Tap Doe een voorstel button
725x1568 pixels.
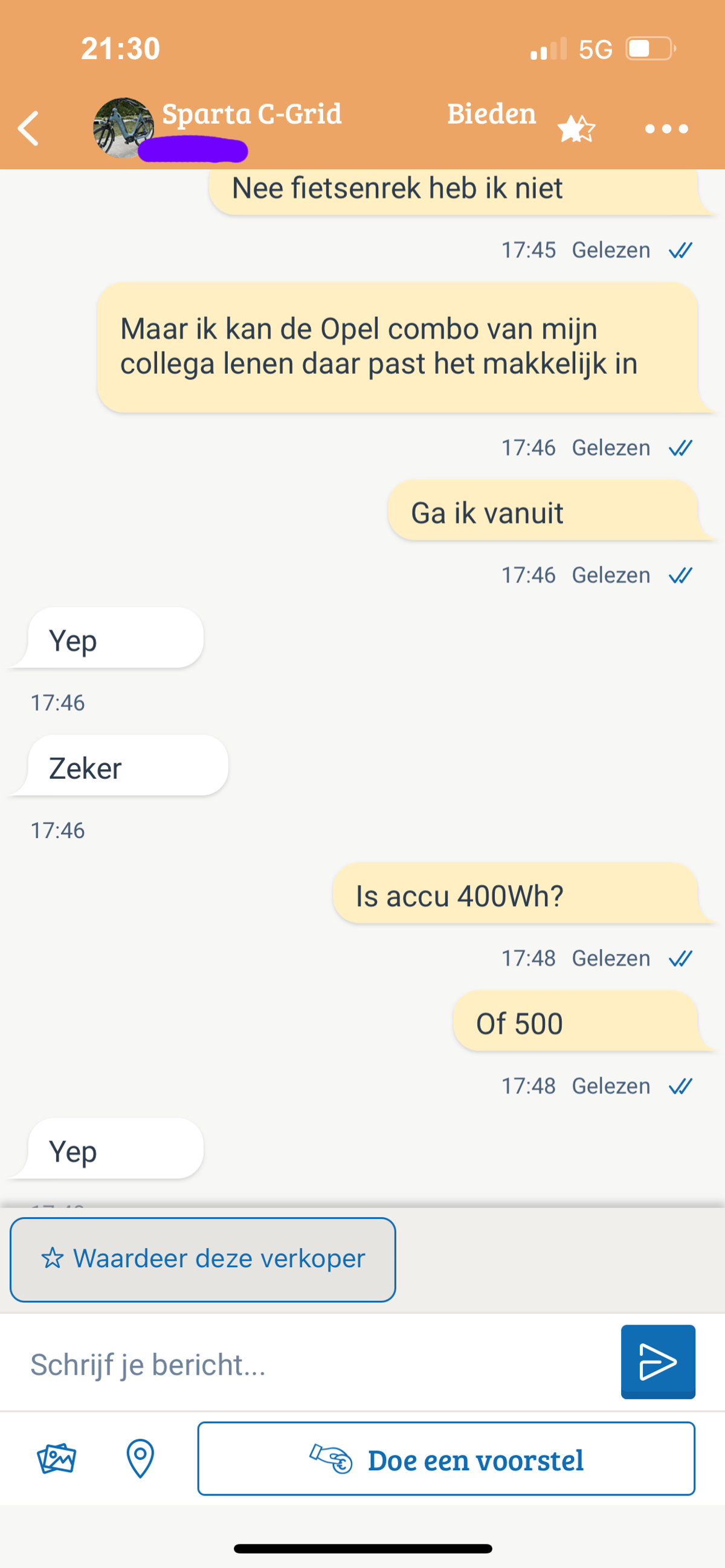coord(446,1459)
